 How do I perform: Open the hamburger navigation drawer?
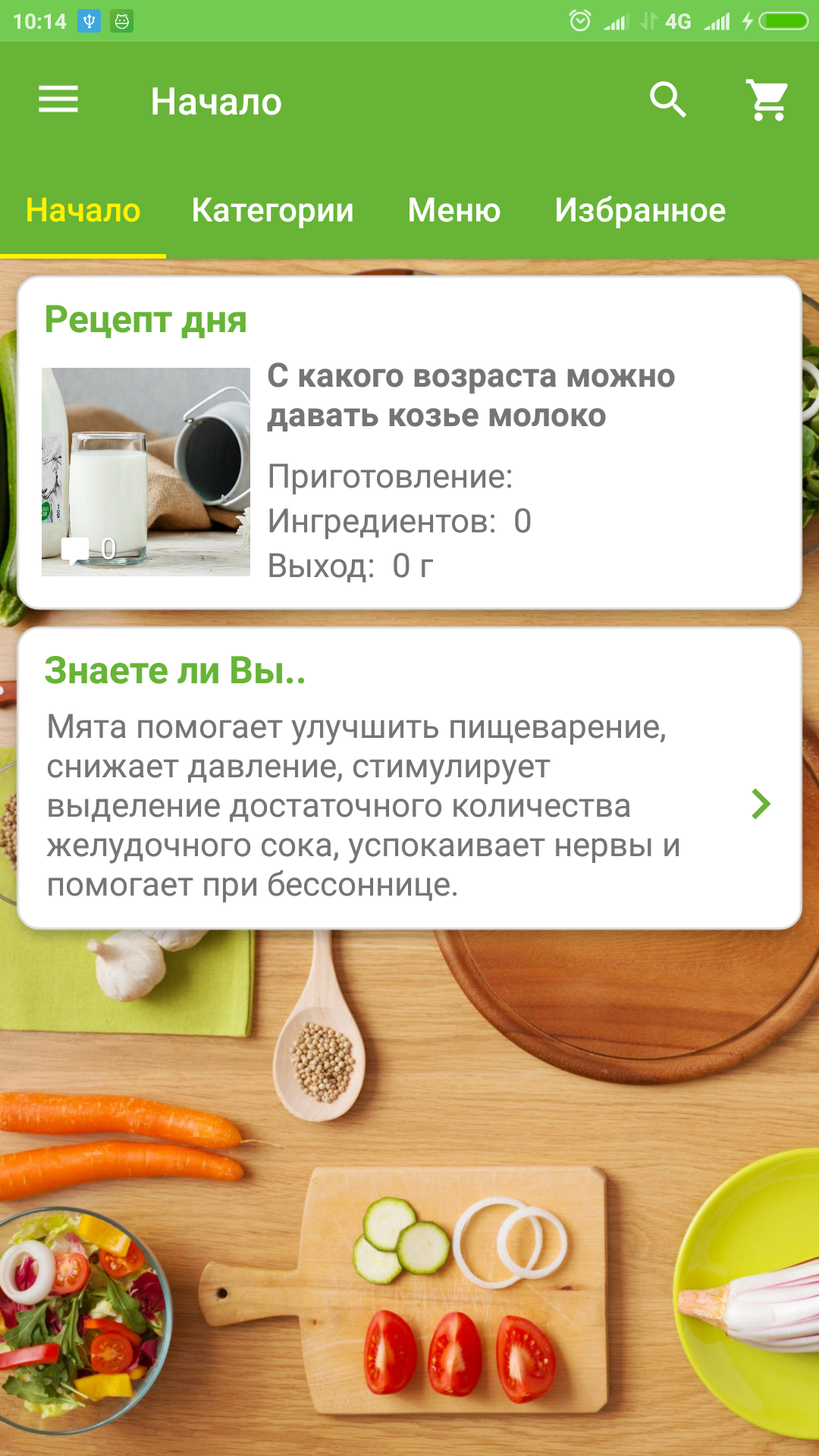click(x=58, y=99)
